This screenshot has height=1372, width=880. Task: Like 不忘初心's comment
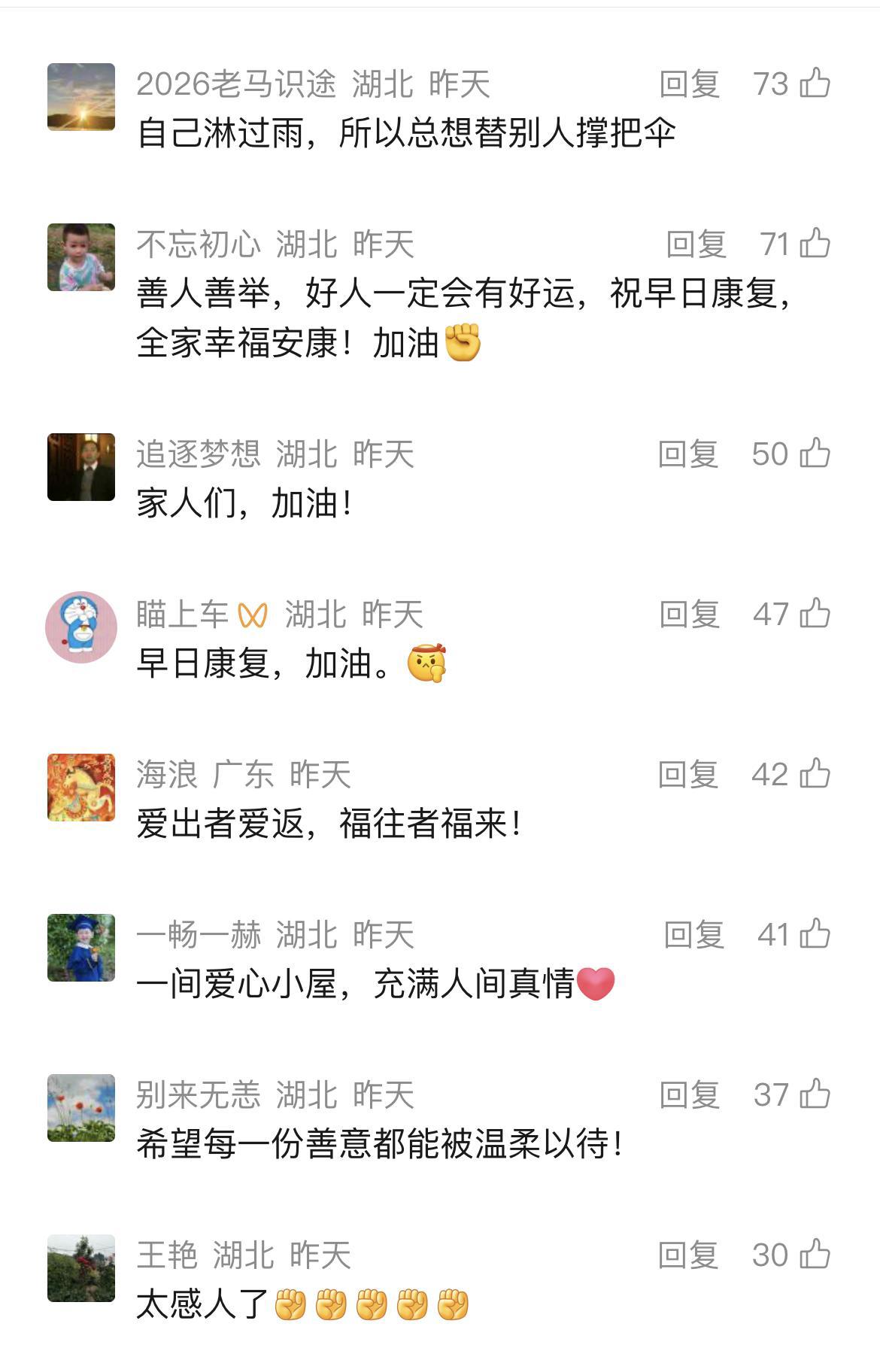(815, 244)
